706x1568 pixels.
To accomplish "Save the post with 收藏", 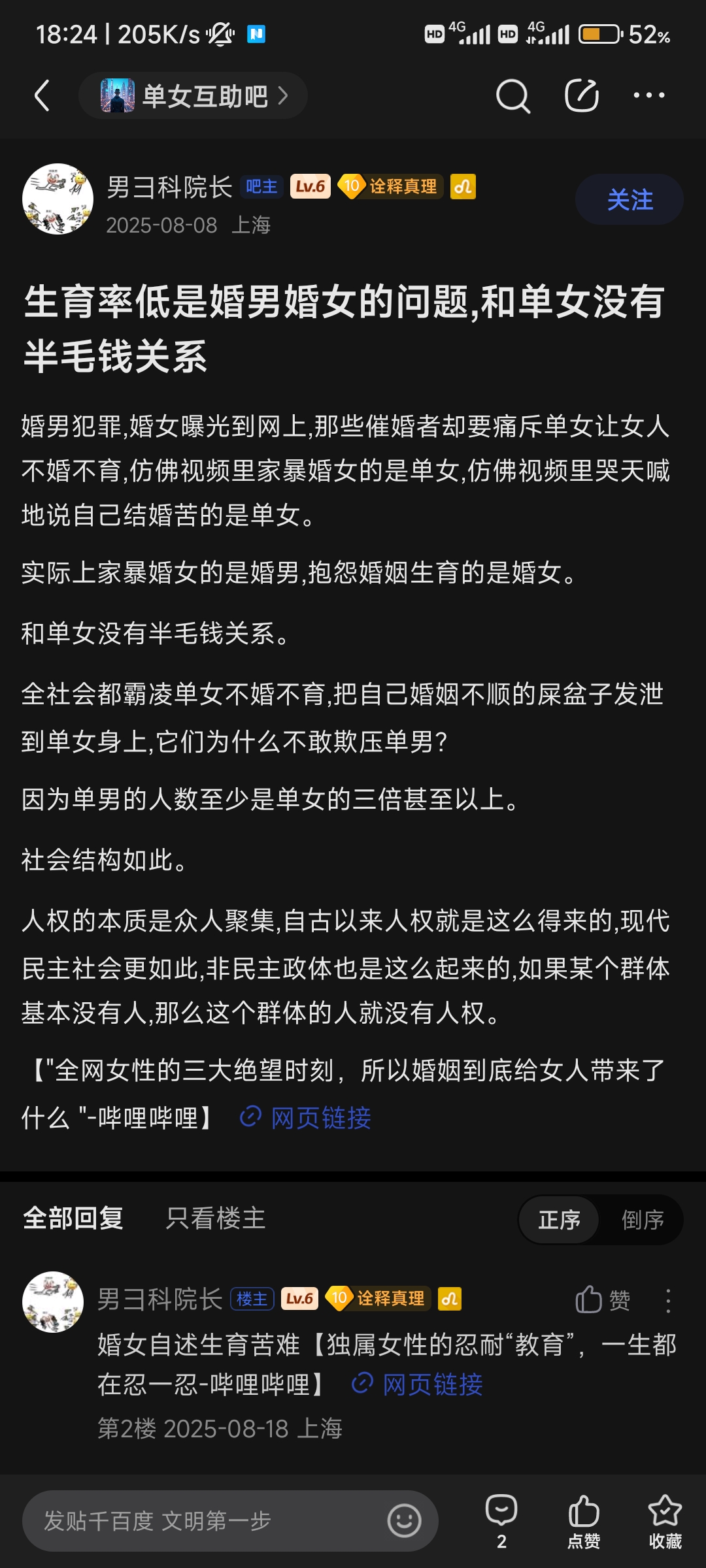I will (665, 1521).
